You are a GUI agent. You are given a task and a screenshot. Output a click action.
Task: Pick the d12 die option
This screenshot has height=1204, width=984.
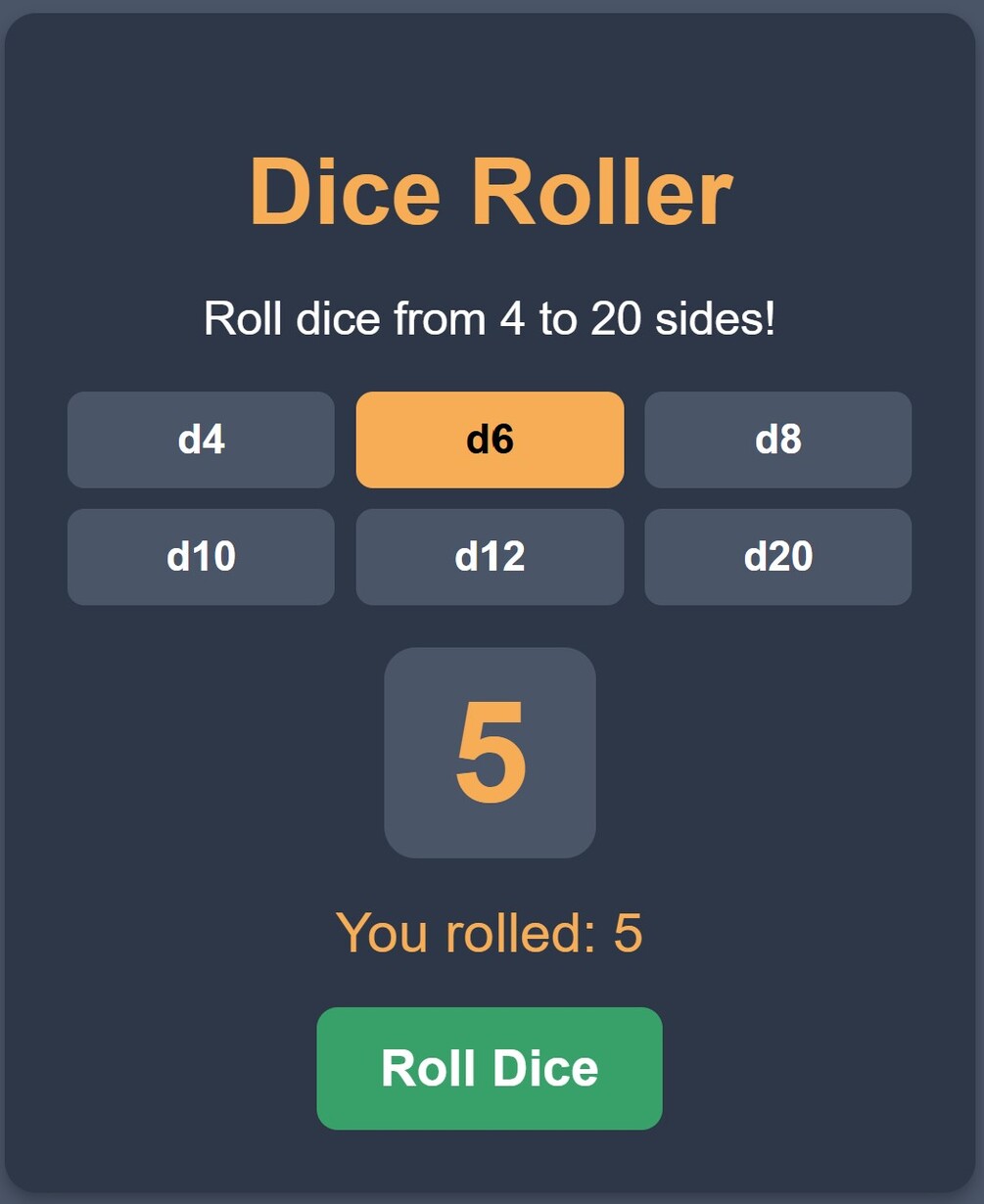point(490,556)
